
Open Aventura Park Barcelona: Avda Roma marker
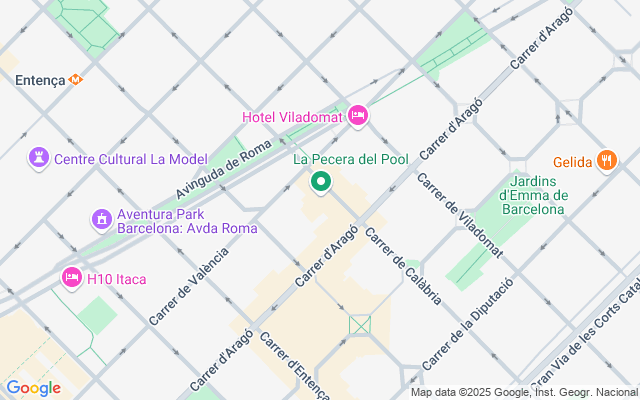[100, 219]
